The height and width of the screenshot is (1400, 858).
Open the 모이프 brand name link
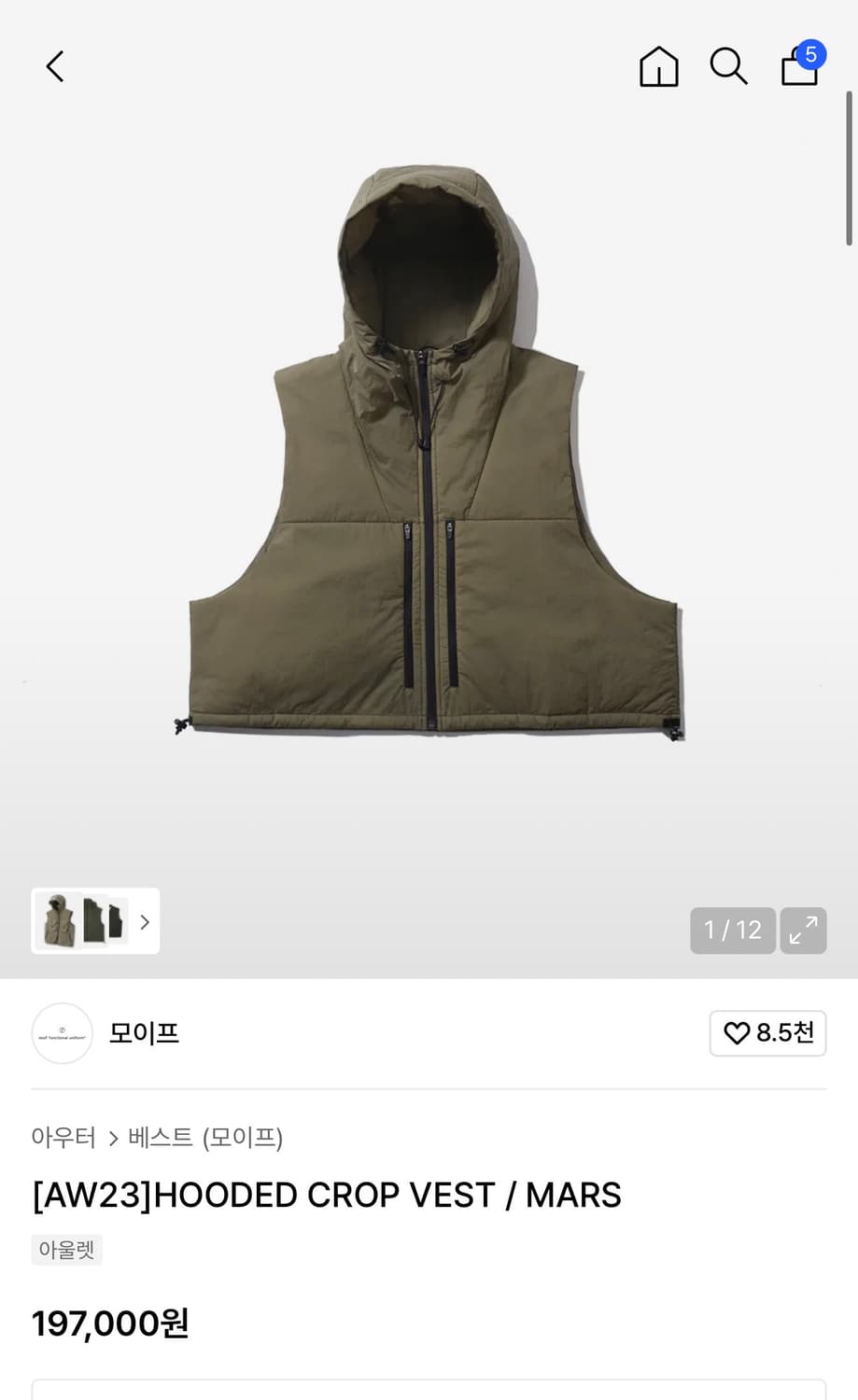coord(145,1033)
